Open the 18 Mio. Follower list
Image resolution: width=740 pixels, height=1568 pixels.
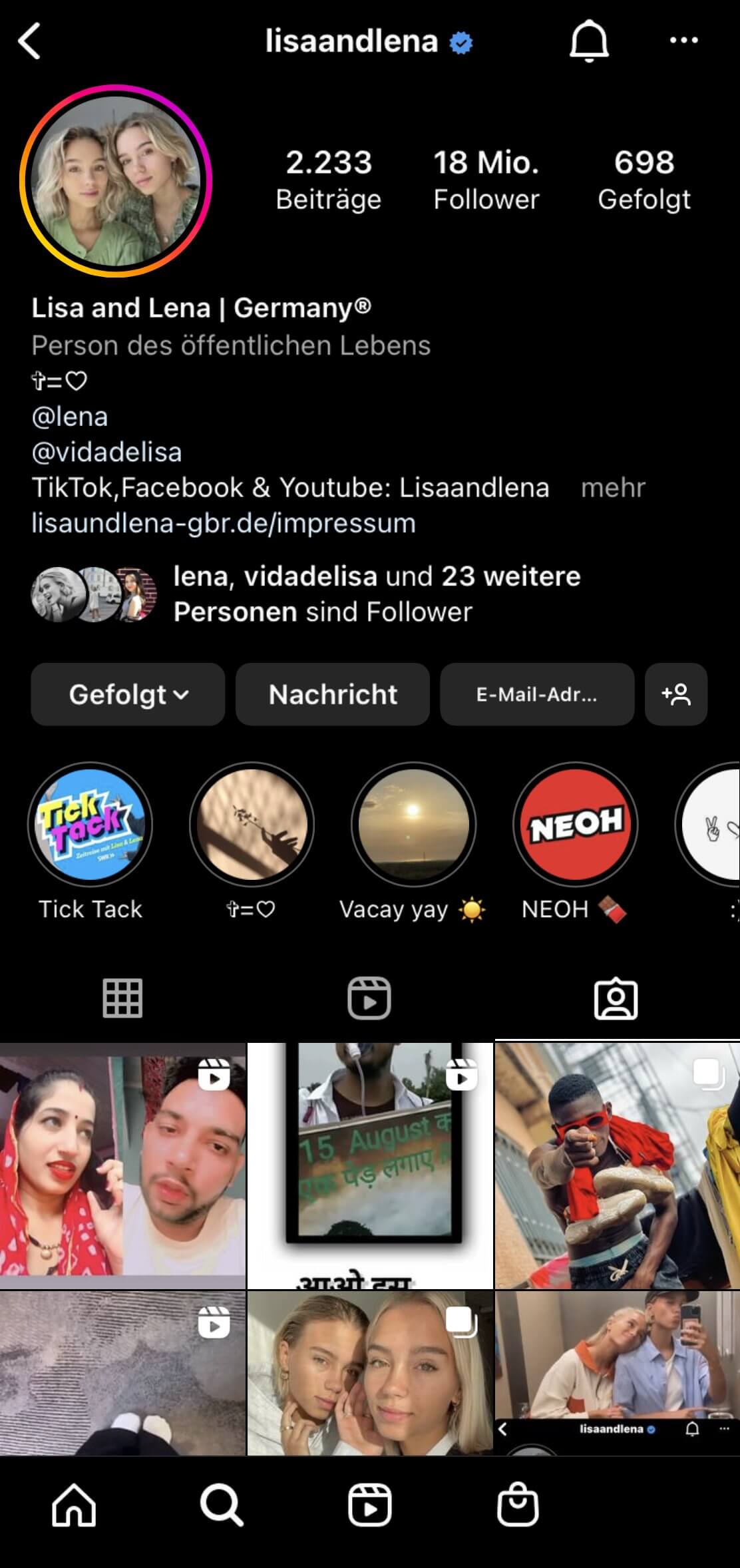tap(486, 180)
